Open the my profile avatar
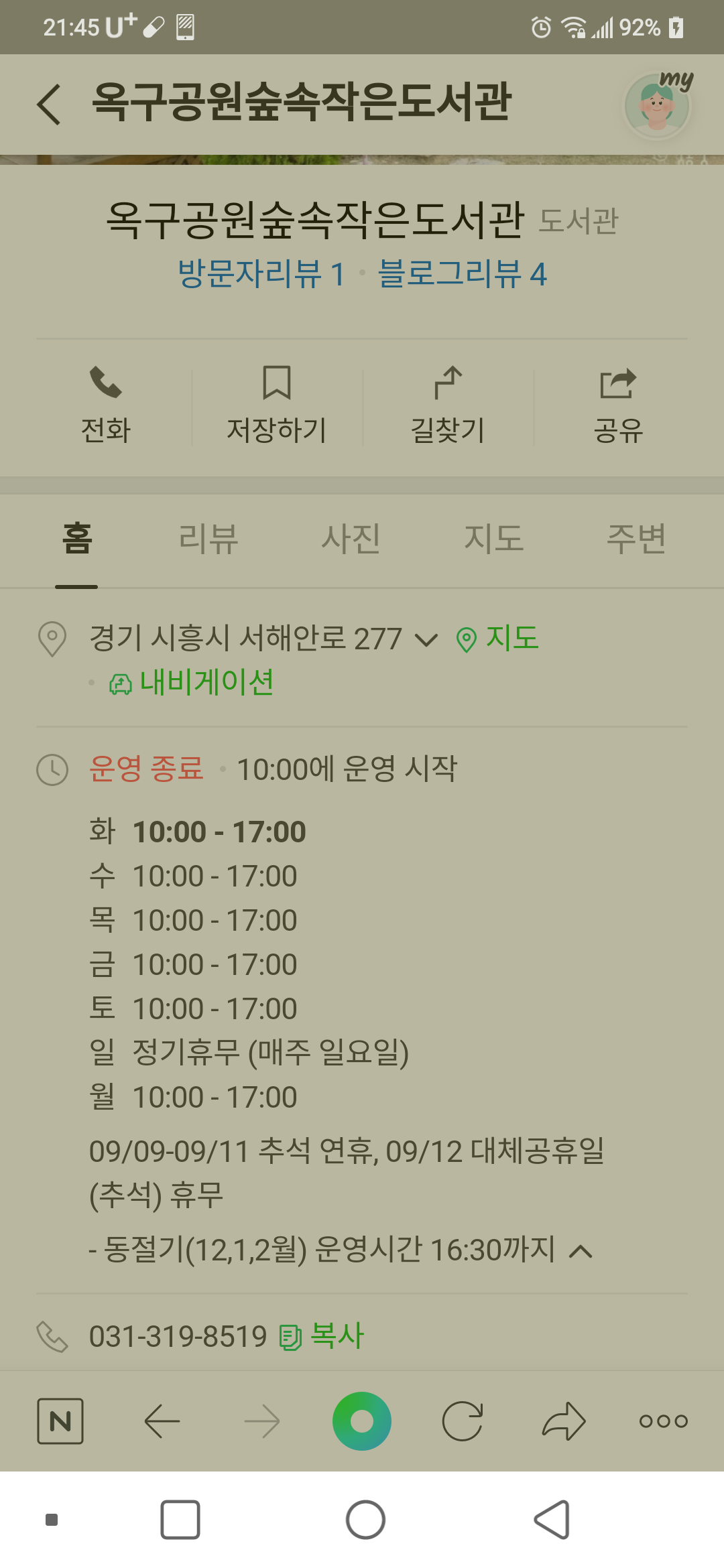This screenshot has height=1568, width=724. click(x=658, y=105)
